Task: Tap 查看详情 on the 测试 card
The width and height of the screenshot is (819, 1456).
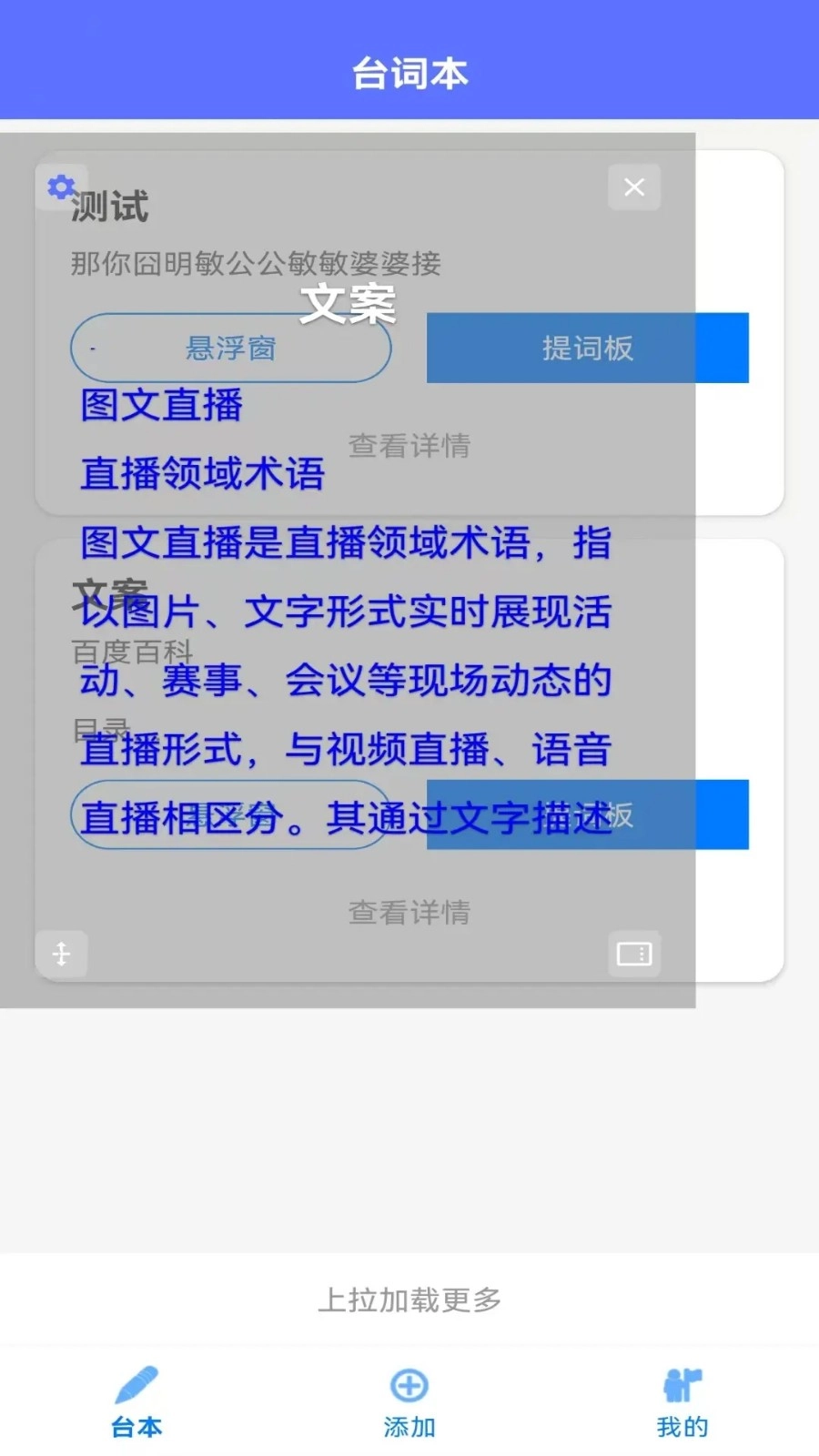Action: click(409, 447)
